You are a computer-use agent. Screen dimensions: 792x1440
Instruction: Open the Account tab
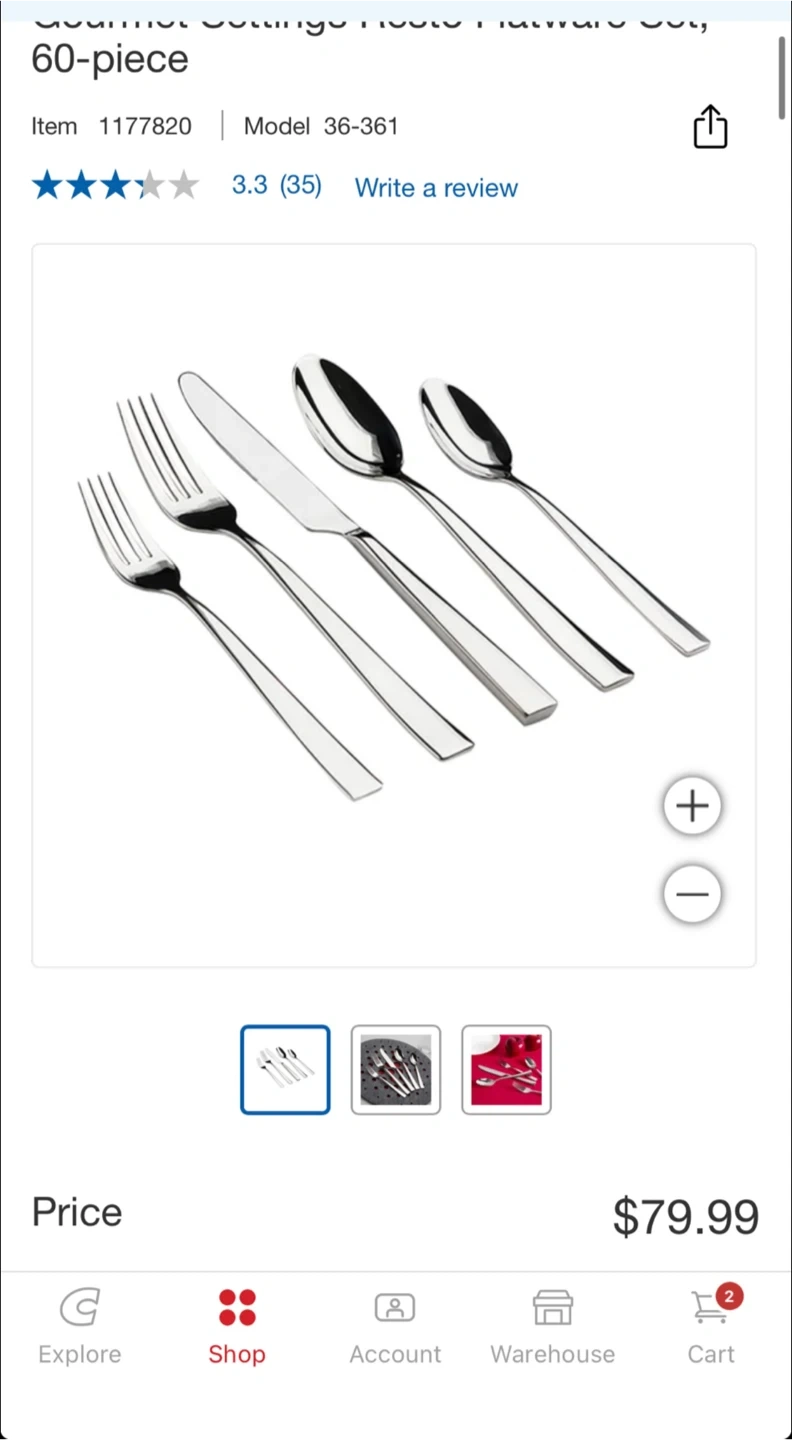(x=395, y=1327)
